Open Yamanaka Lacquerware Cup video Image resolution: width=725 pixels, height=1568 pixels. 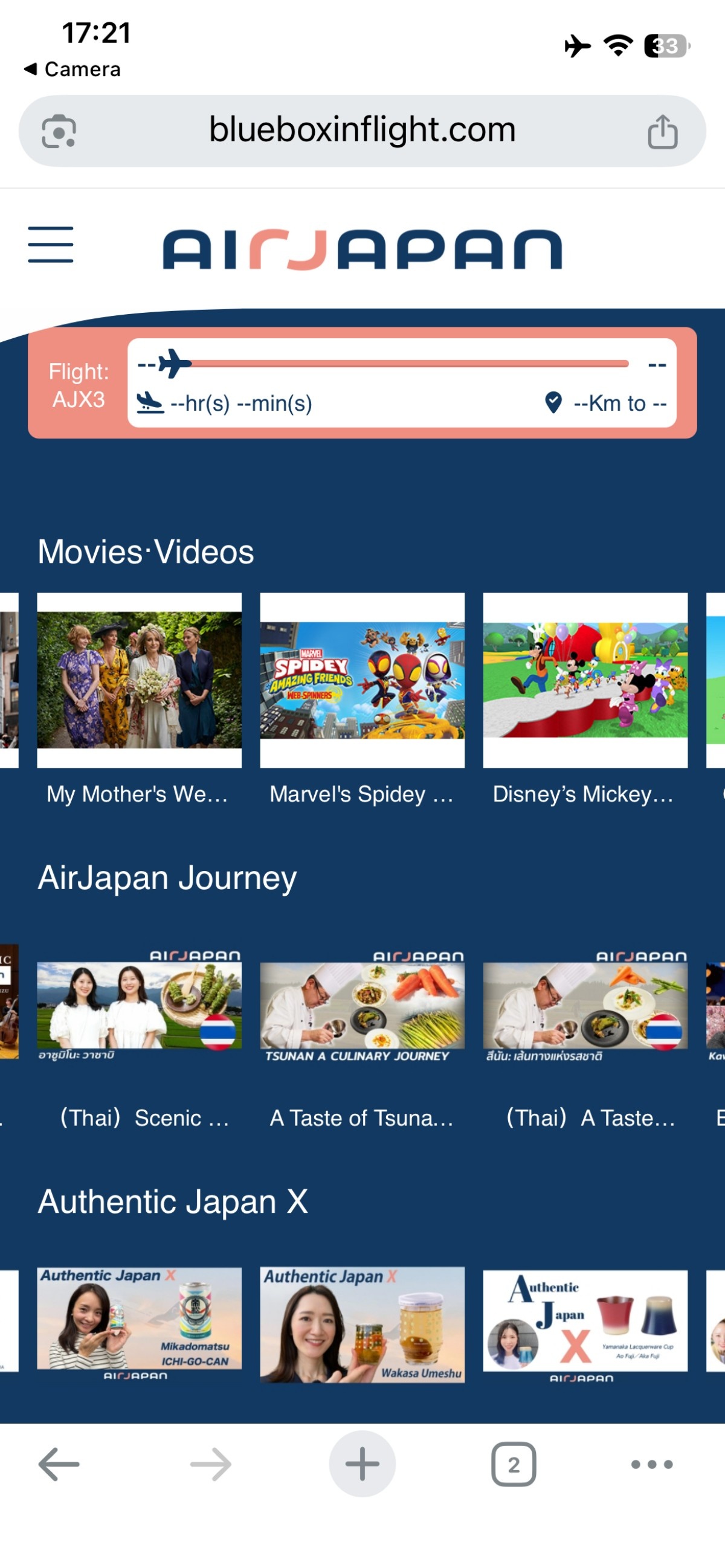click(x=585, y=1321)
